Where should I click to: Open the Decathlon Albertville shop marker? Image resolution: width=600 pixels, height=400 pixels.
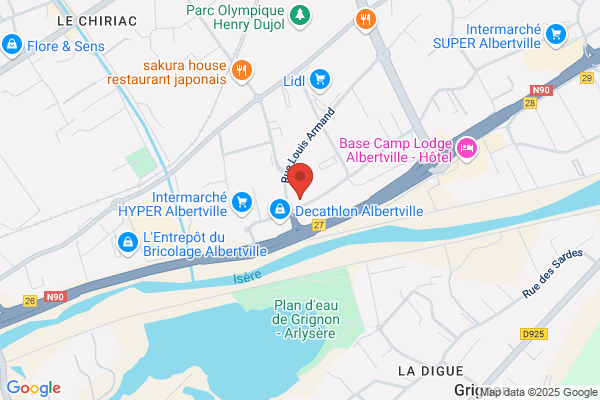[x=280, y=210]
